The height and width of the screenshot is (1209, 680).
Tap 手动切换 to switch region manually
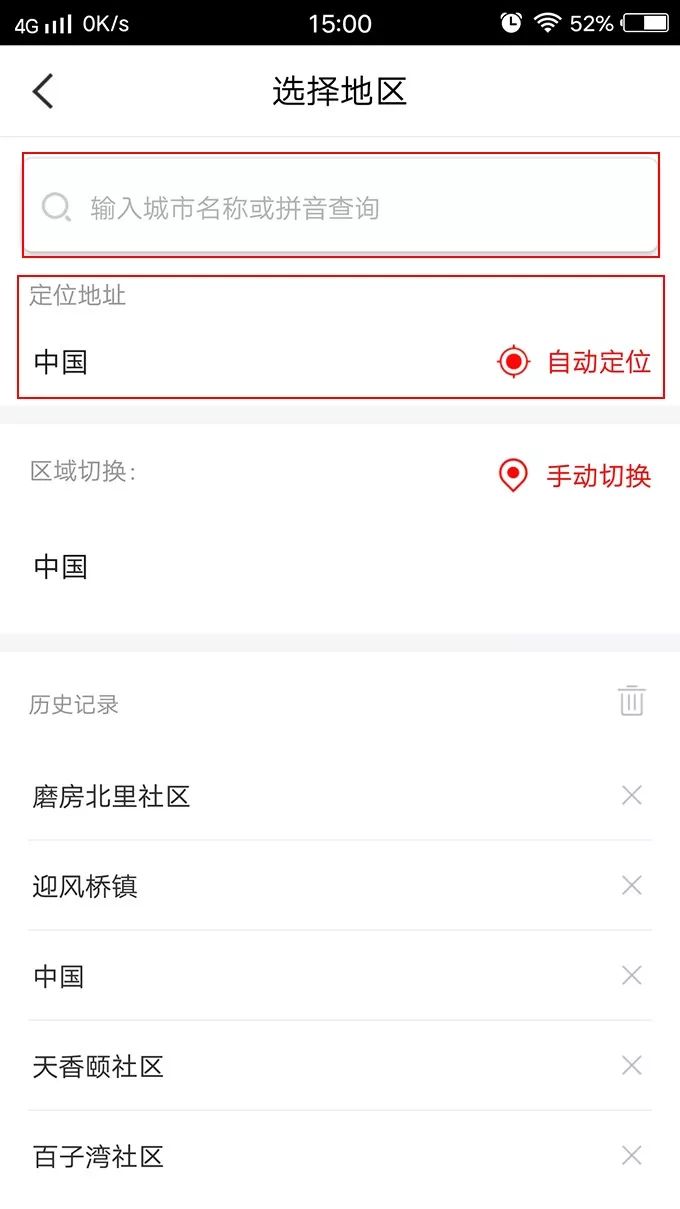pos(575,475)
